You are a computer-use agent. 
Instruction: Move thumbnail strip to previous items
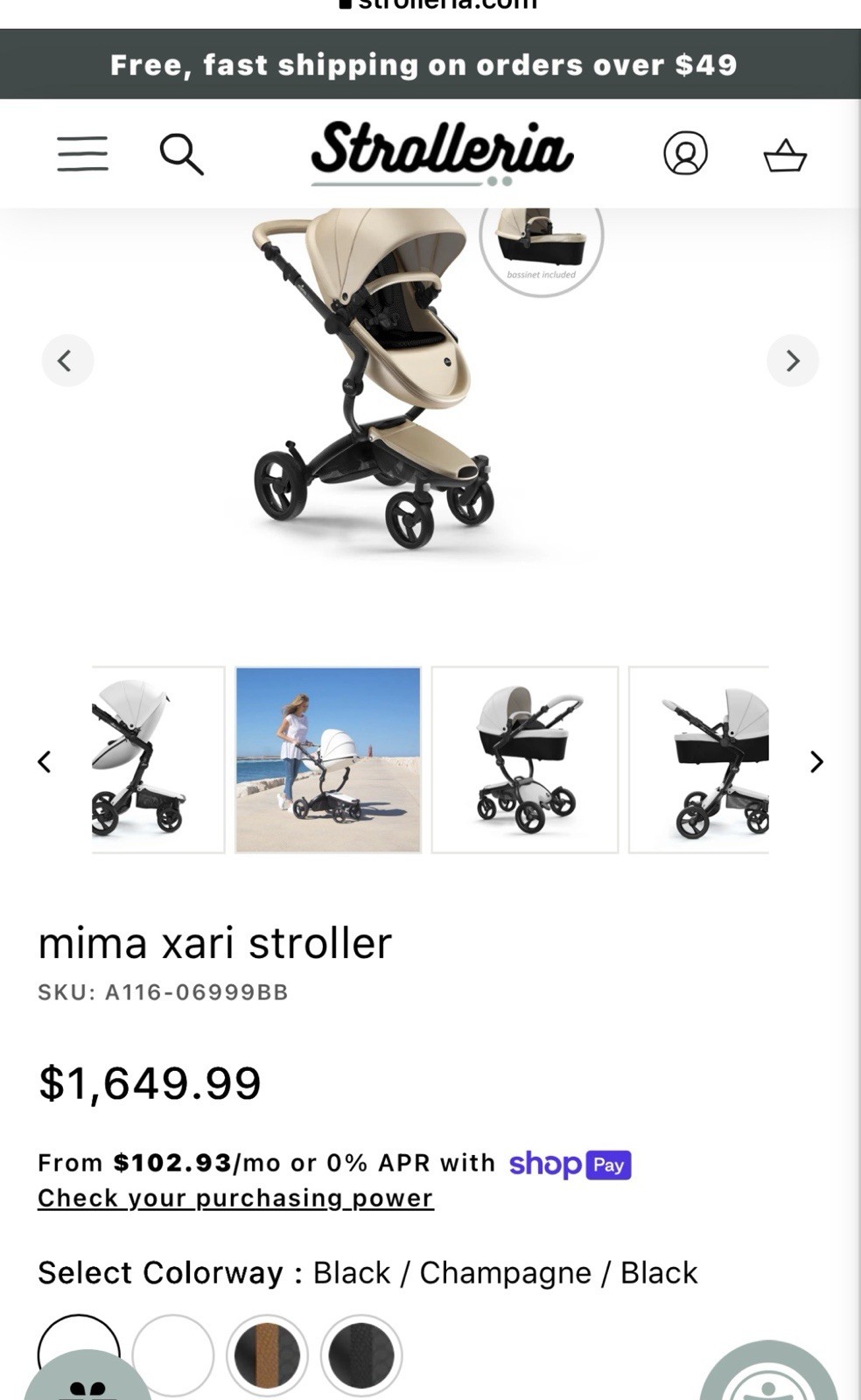(x=45, y=761)
